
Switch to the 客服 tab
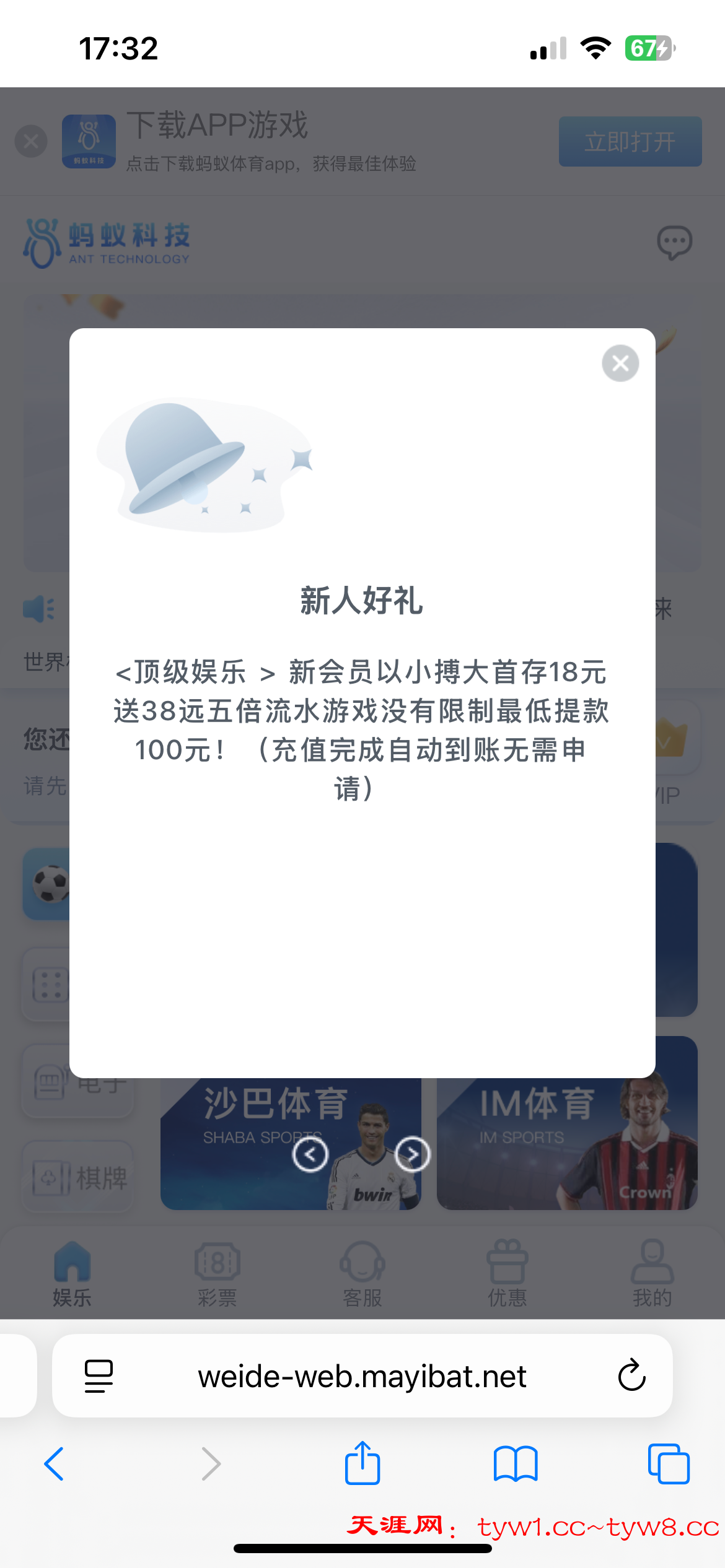click(x=362, y=1273)
